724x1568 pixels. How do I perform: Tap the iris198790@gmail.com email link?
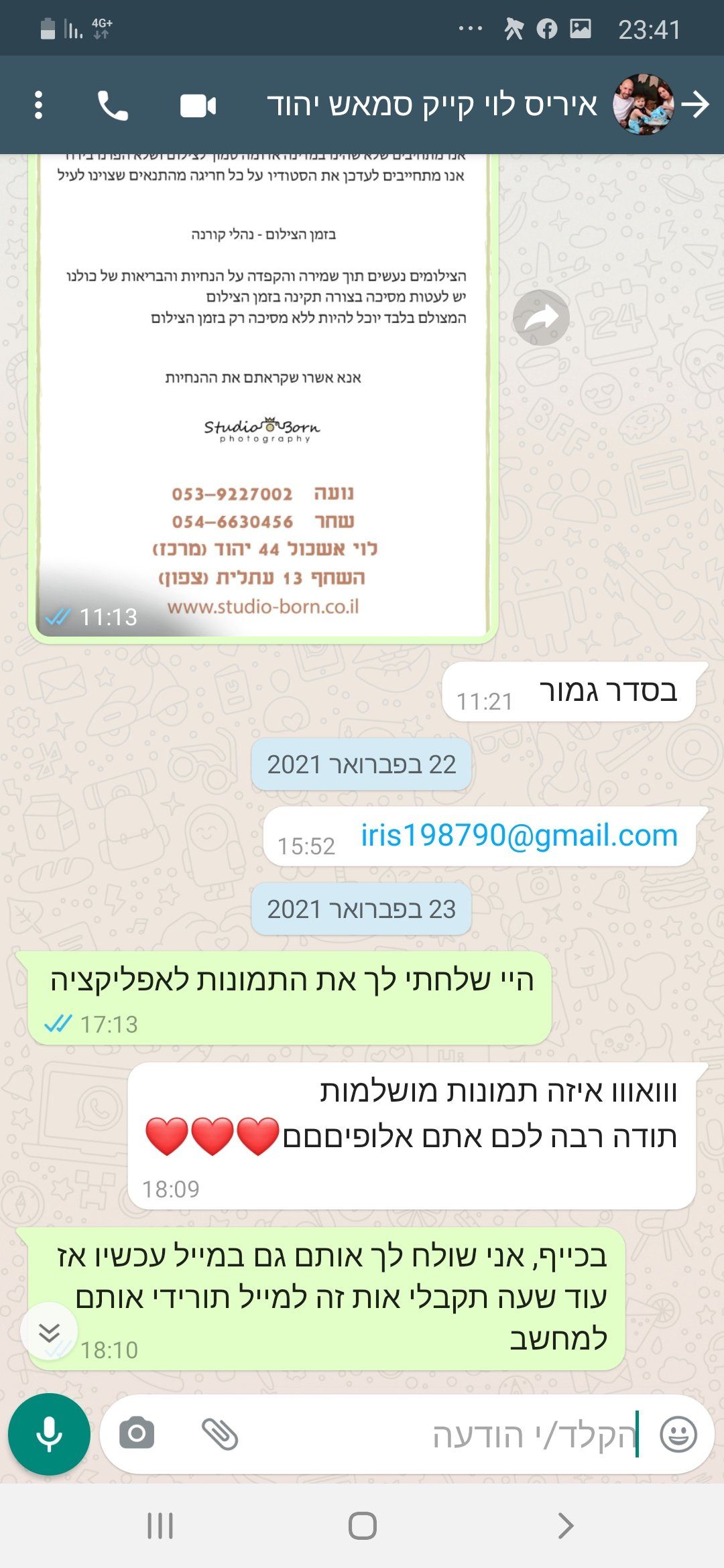[x=519, y=835]
